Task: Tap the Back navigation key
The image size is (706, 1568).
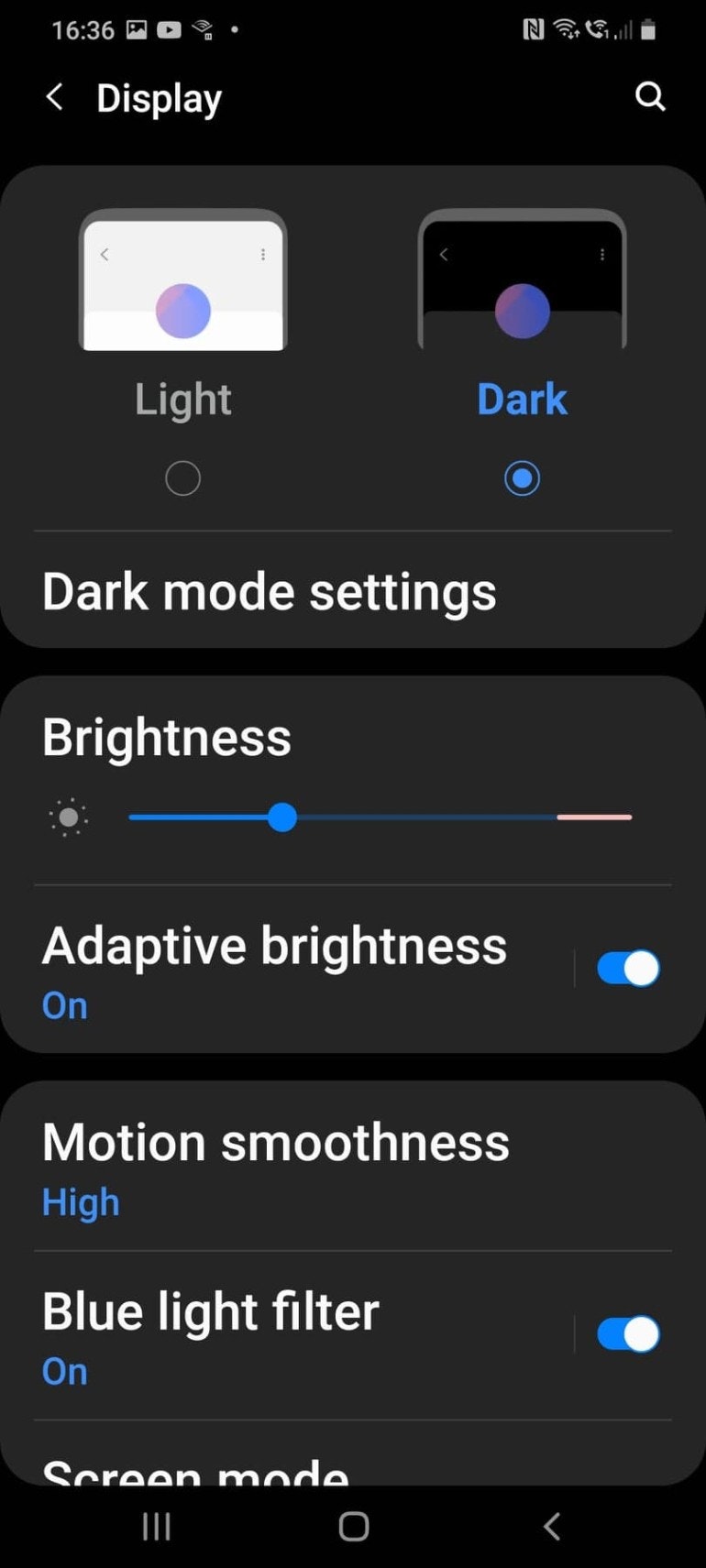Action: point(551,1526)
